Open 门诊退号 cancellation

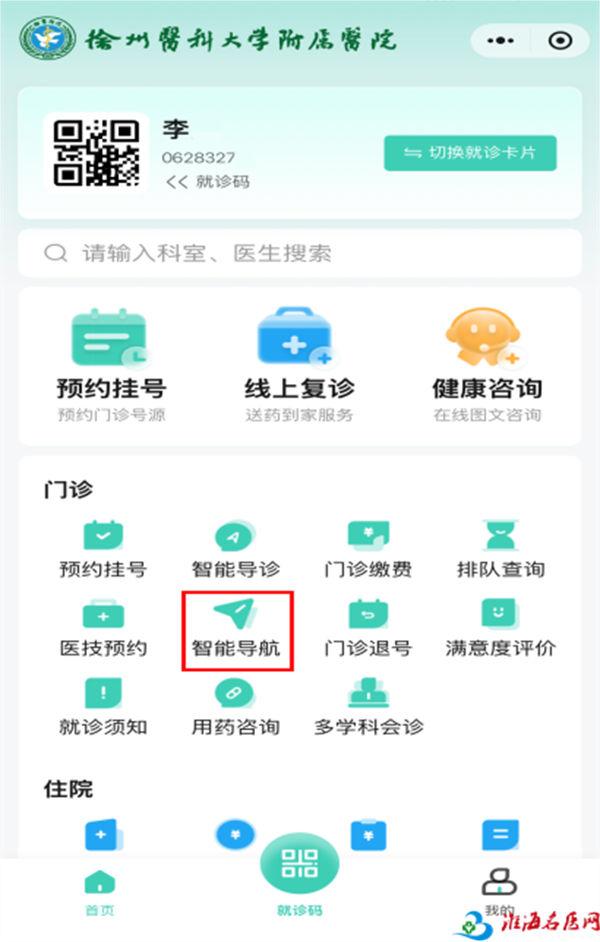367,628
